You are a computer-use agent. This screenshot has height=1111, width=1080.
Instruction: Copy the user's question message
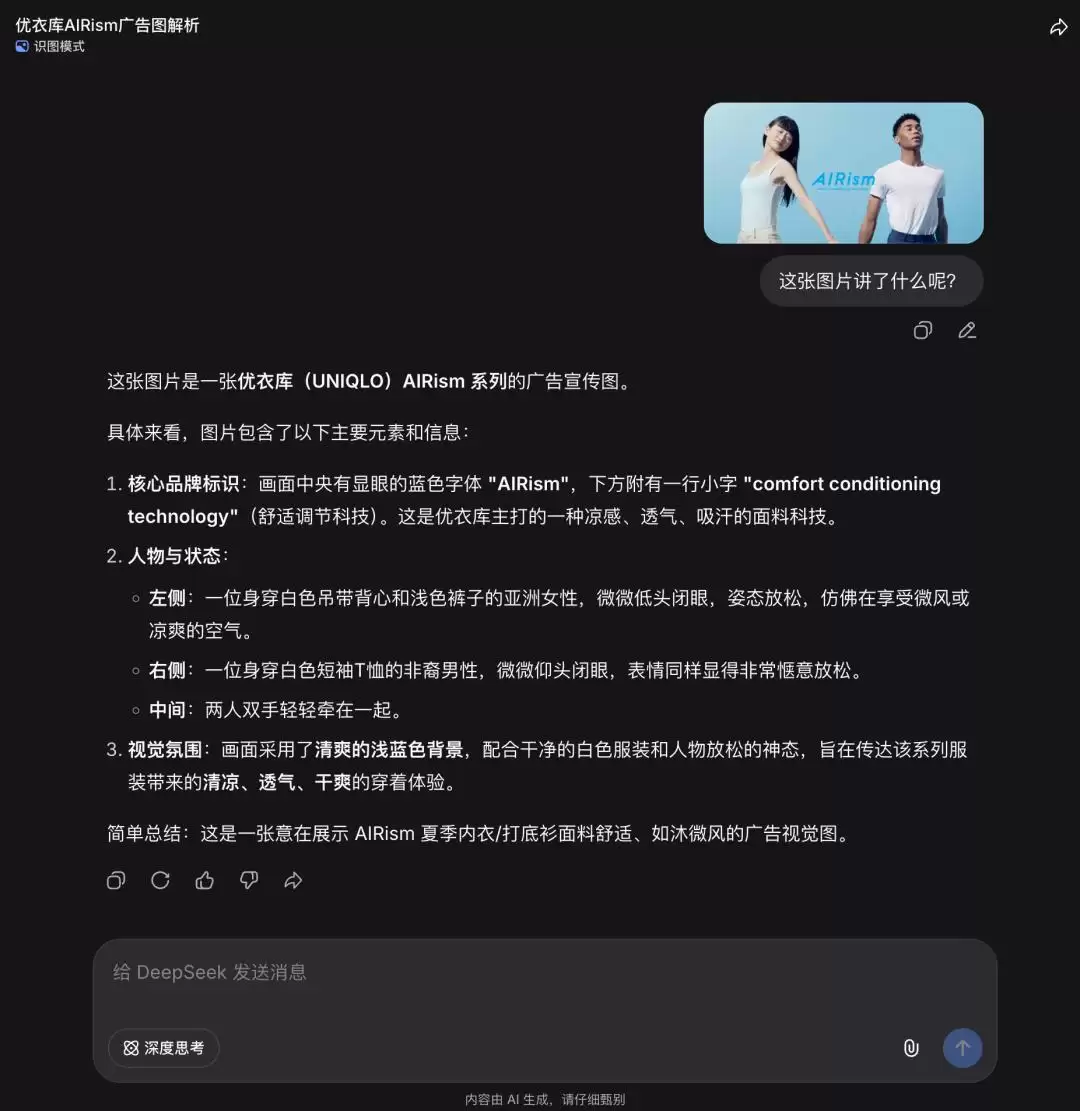[x=923, y=330]
